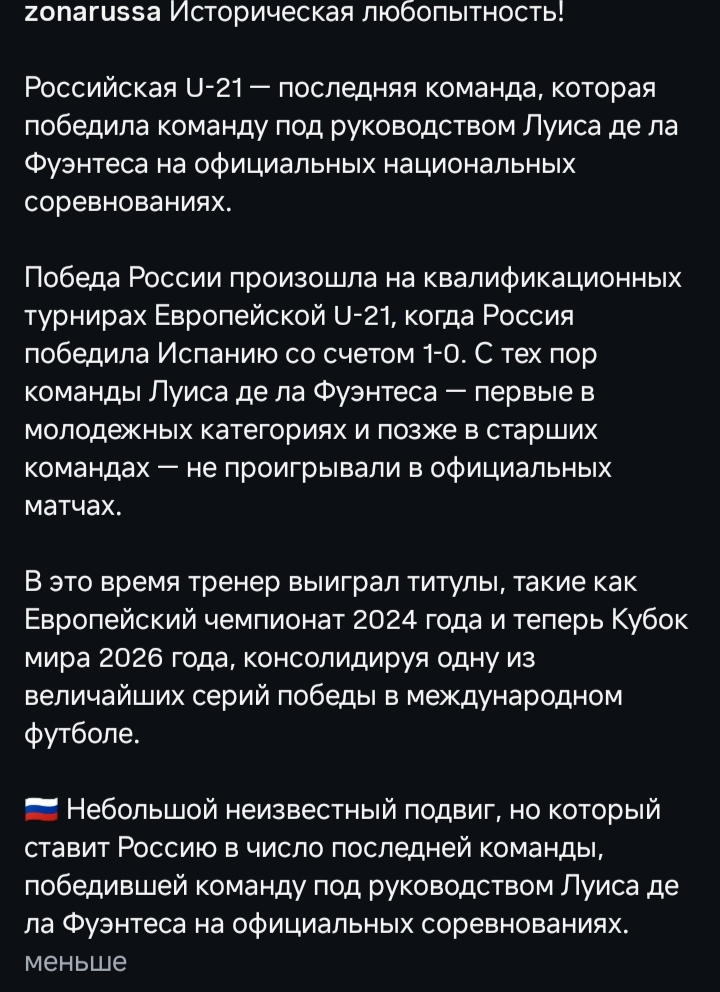The height and width of the screenshot is (992, 720).
Task: Open the zonarussa profile from the caption
Action: pos(92,12)
